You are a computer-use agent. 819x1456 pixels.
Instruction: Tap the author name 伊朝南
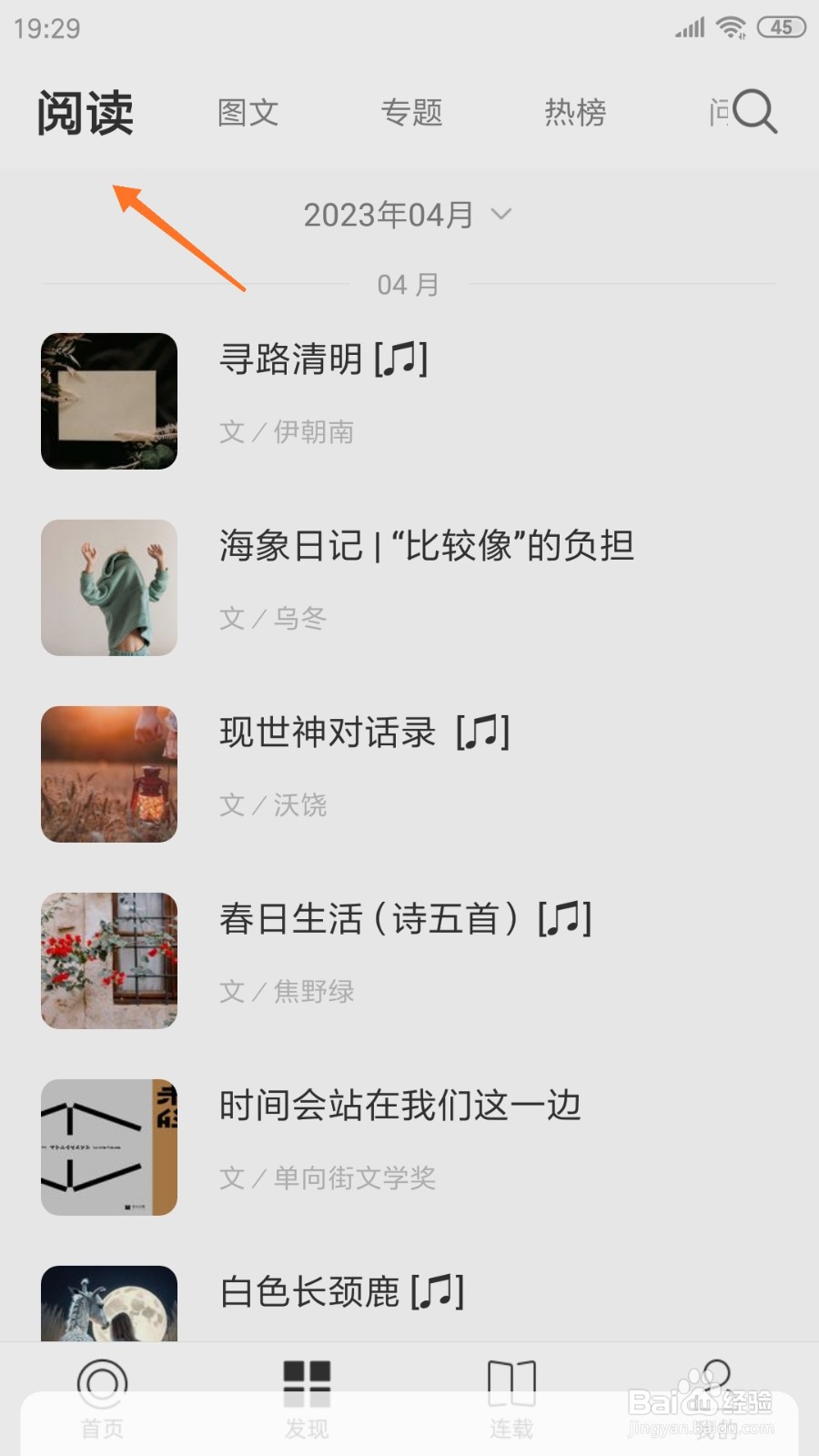pyautogui.click(x=315, y=432)
